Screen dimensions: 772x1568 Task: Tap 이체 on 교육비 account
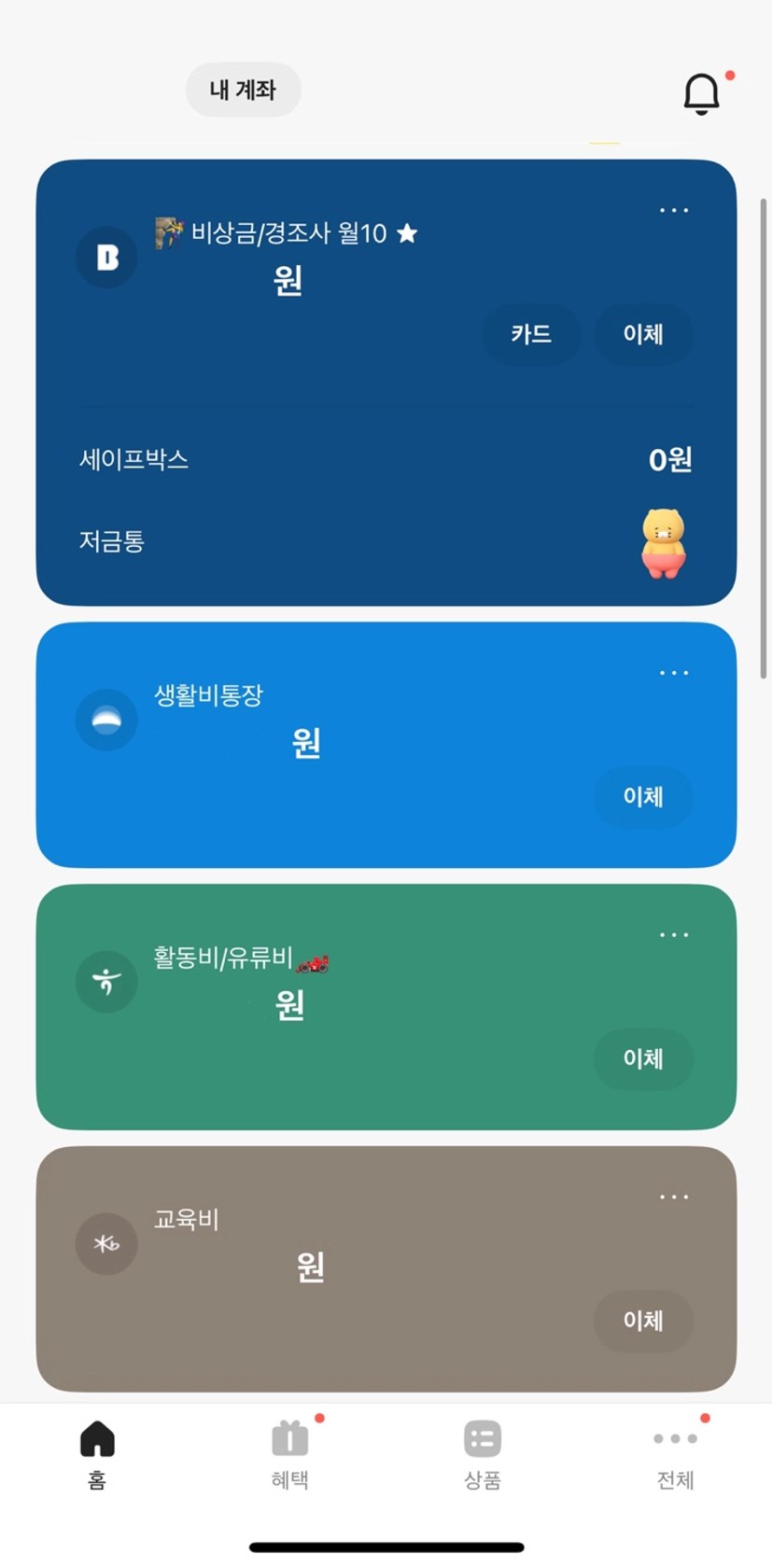click(643, 1321)
